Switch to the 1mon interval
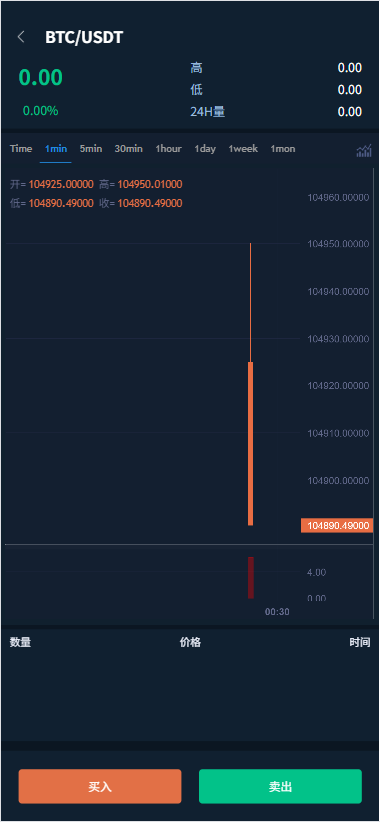Viewport: 380px width, 822px height. tap(283, 149)
